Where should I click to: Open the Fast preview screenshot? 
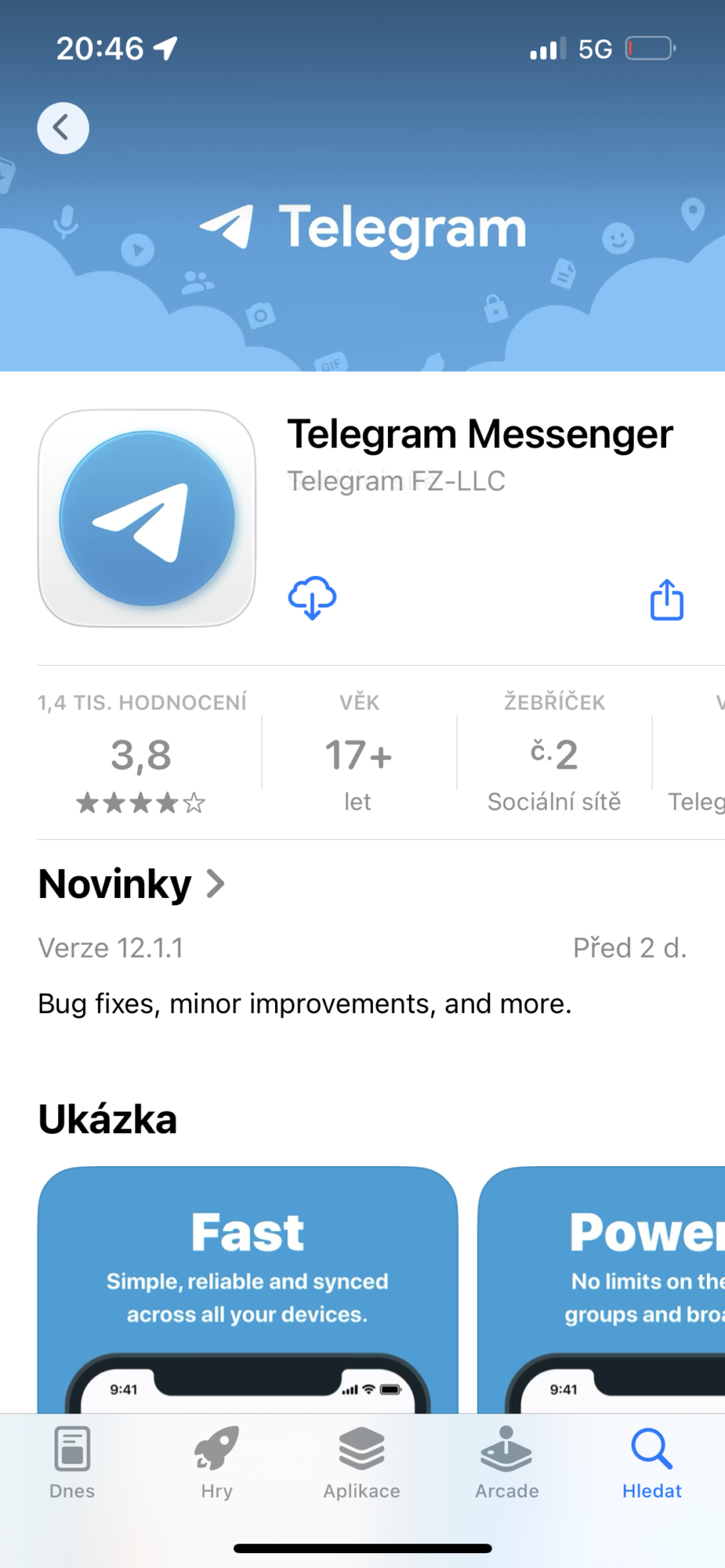point(247,1289)
